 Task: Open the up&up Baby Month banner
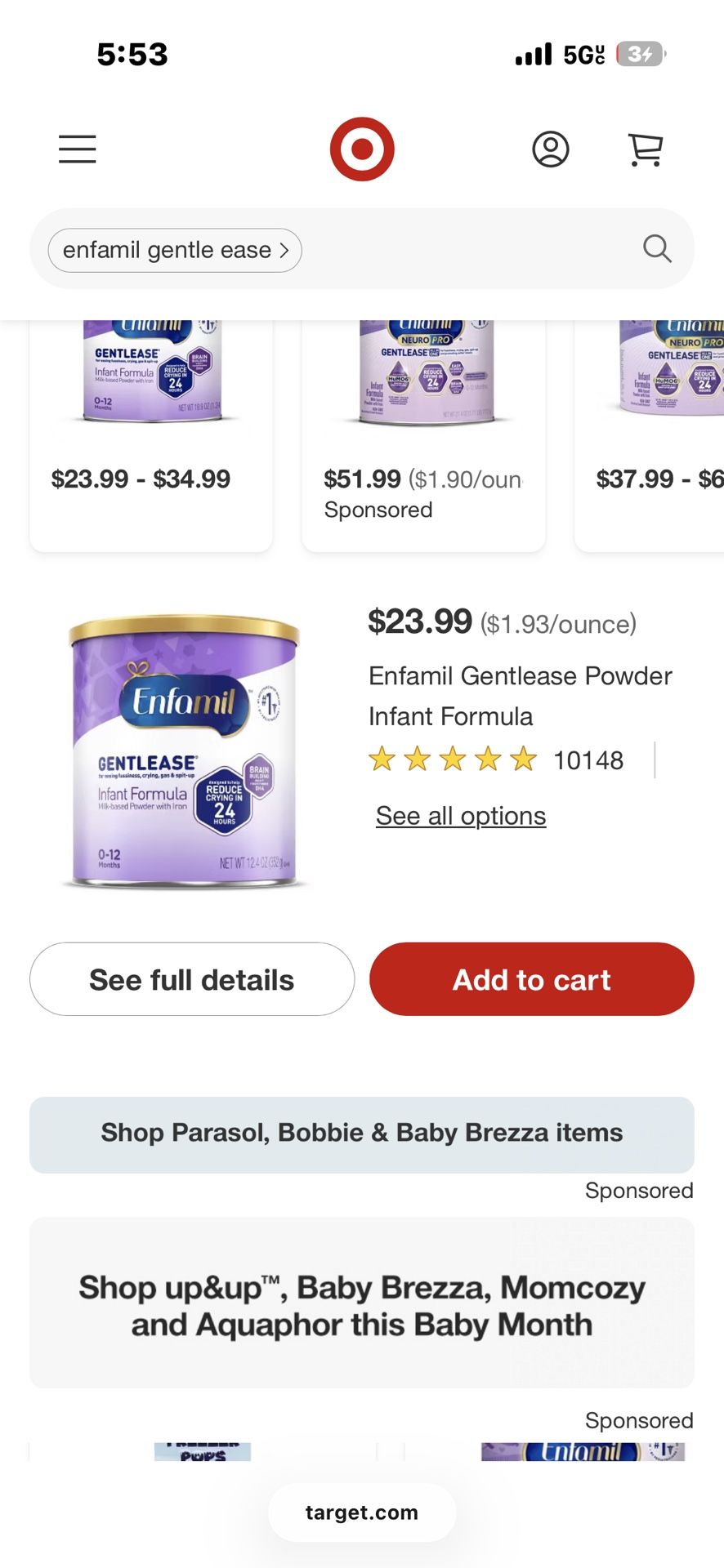click(x=362, y=1303)
